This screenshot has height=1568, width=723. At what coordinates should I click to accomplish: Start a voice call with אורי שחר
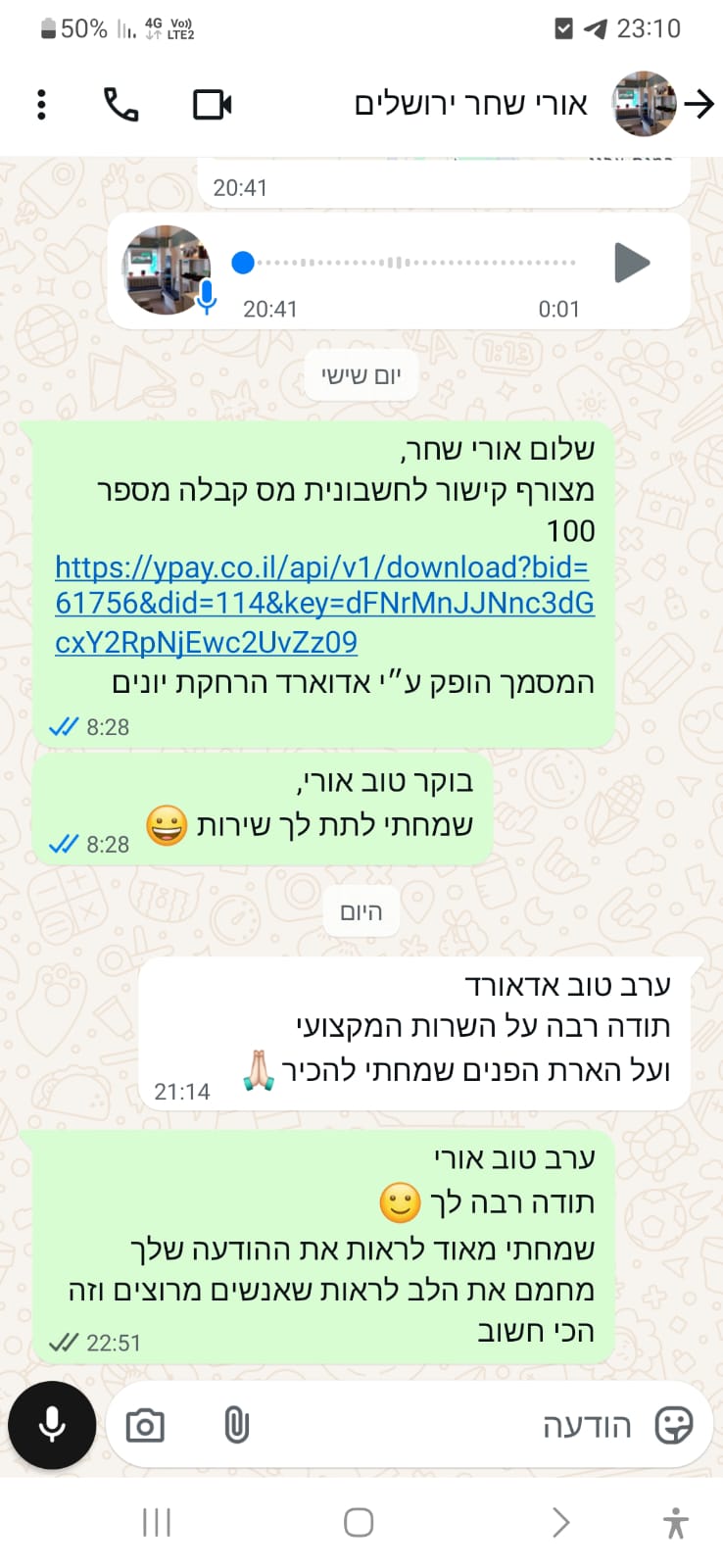[x=121, y=104]
